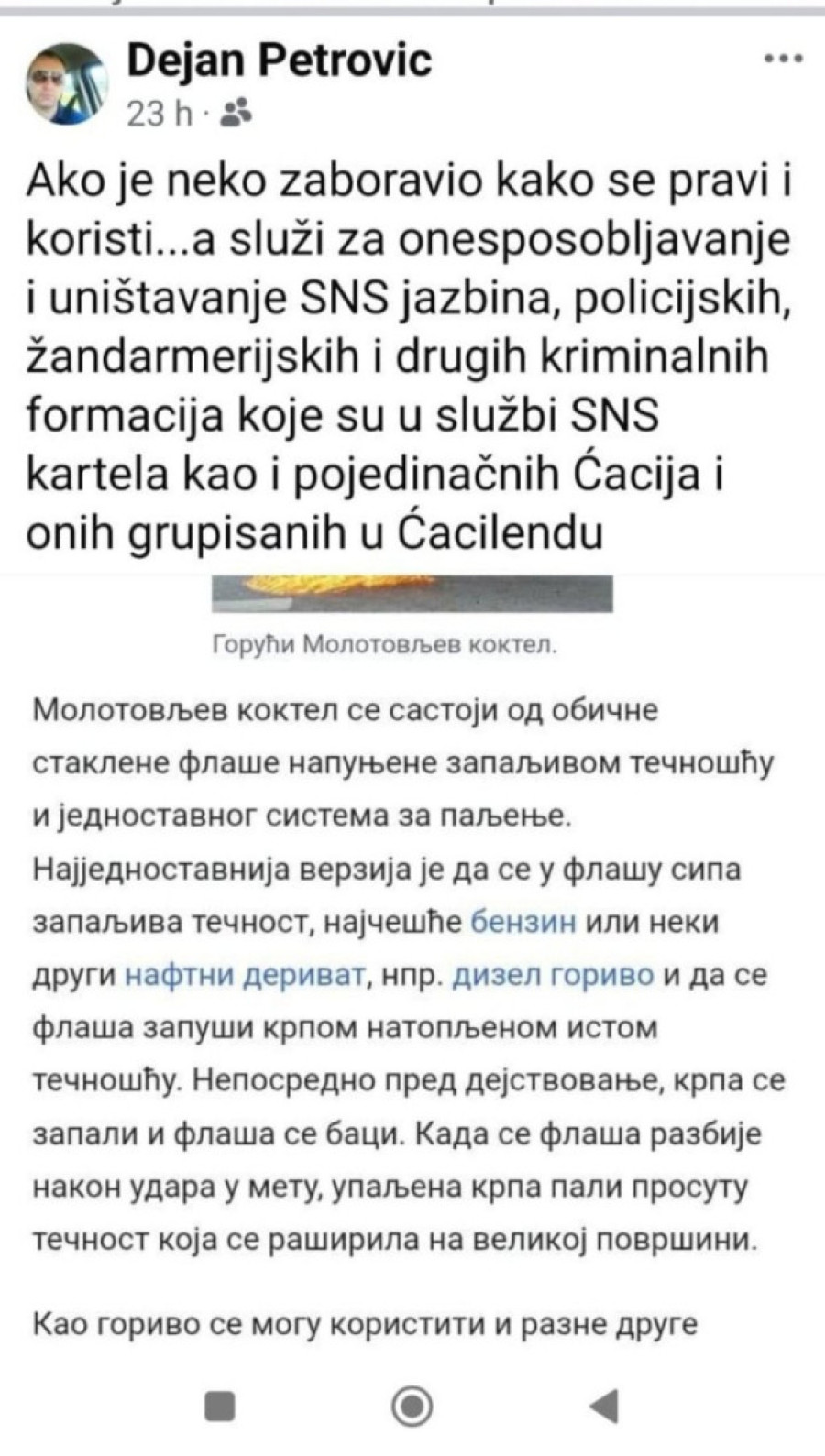825x1456 pixels.
Task: Tap Dejan Petrovic's profile picture
Action: click(x=66, y=84)
